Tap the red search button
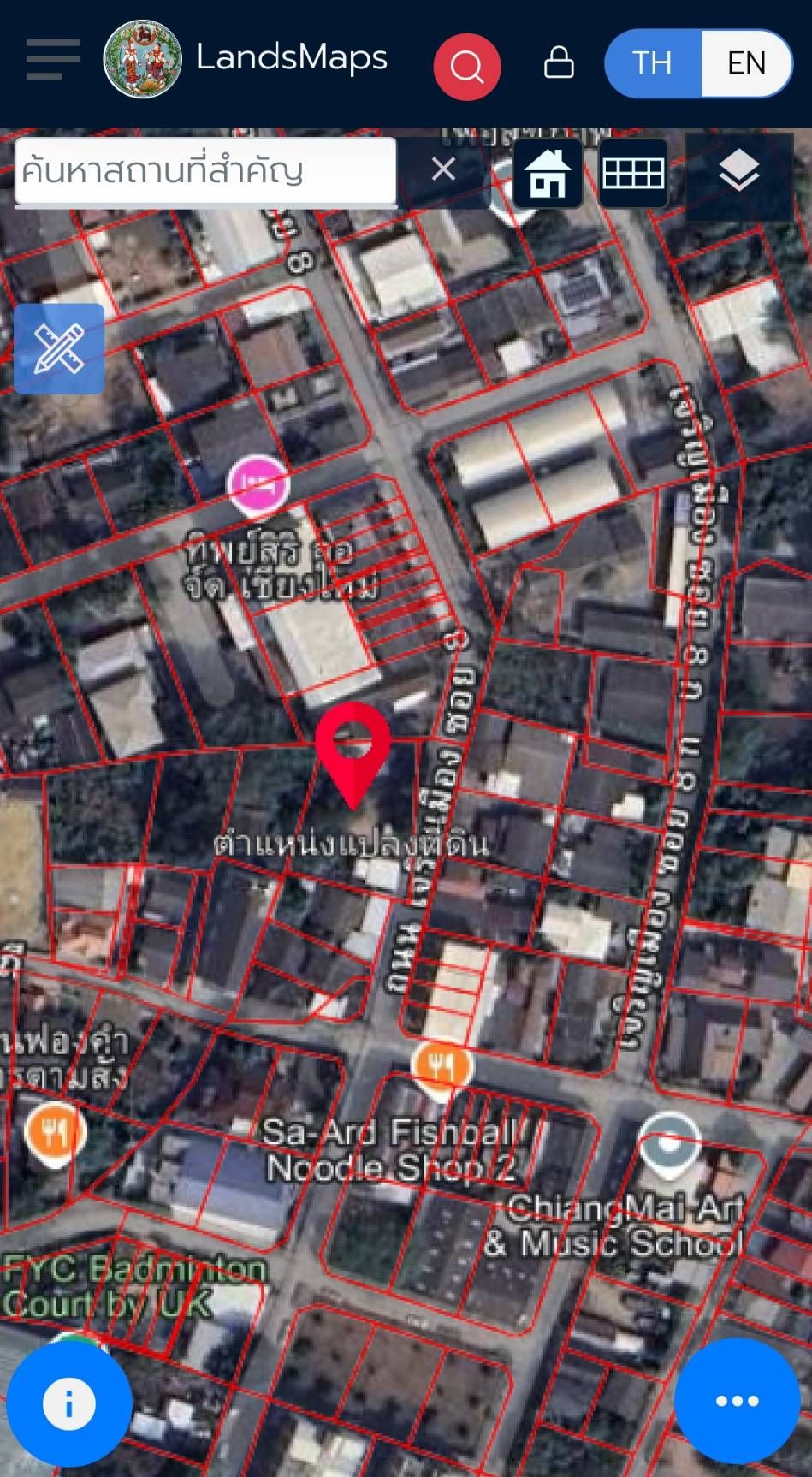Screen dimensions: 812x1477 pyautogui.click(x=467, y=66)
